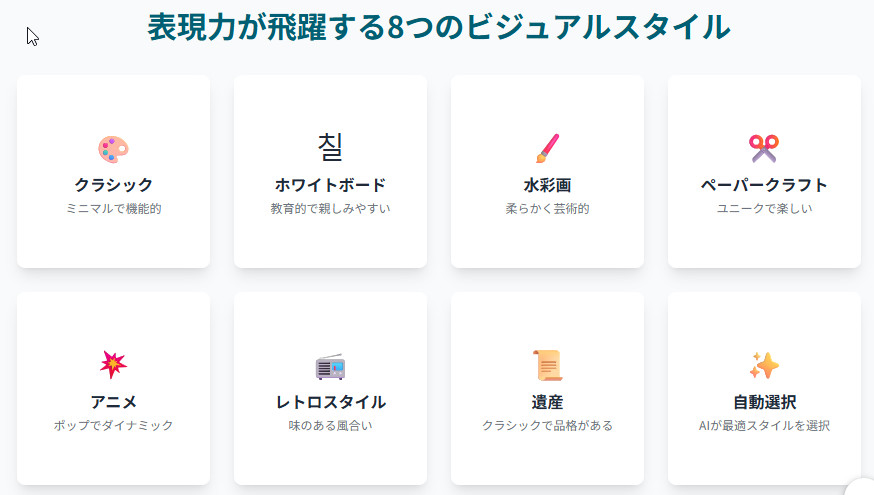Open the ペーパークラフト style card
The height and width of the screenshot is (495, 874).
(x=764, y=172)
